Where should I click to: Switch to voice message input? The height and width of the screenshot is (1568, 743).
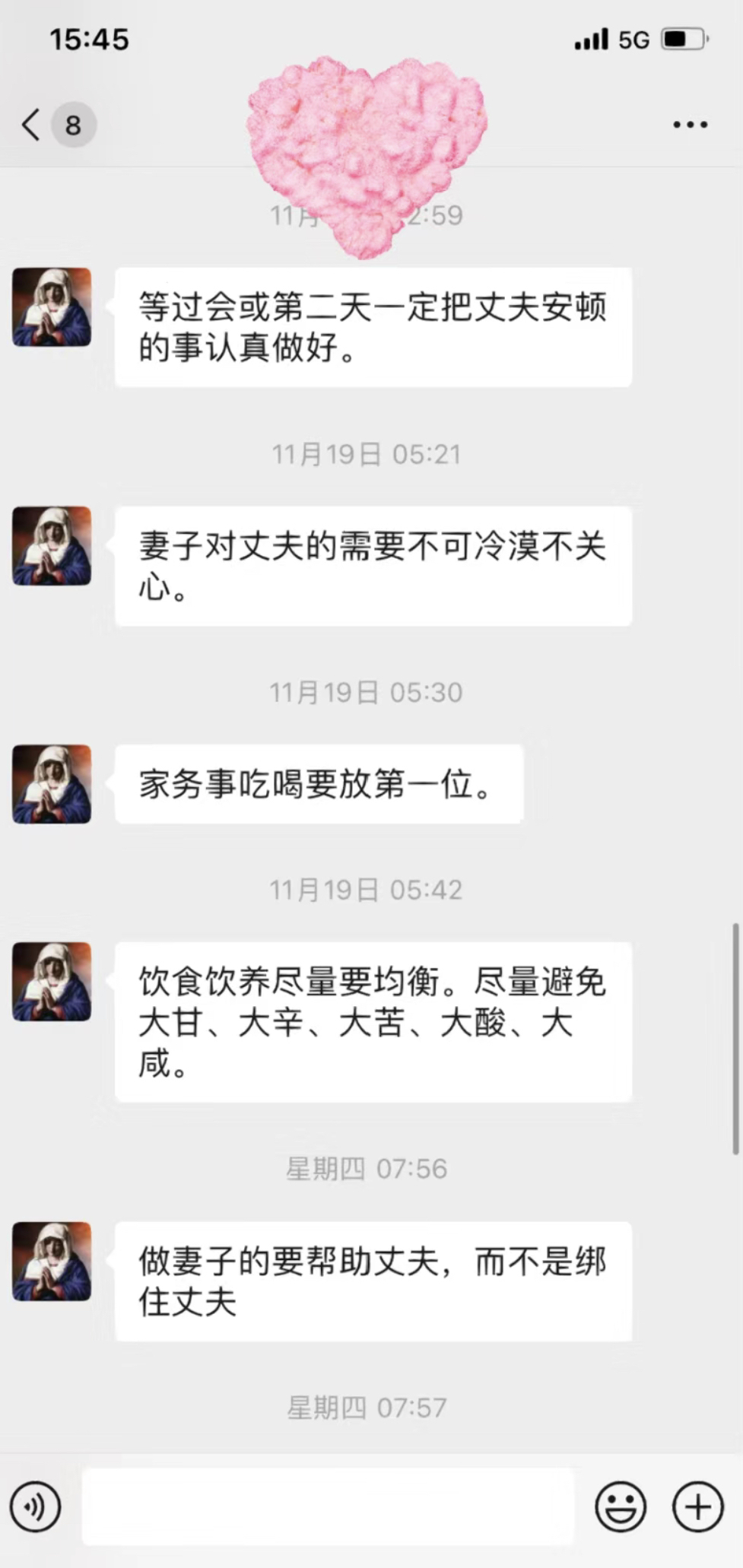pos(35,1506)
